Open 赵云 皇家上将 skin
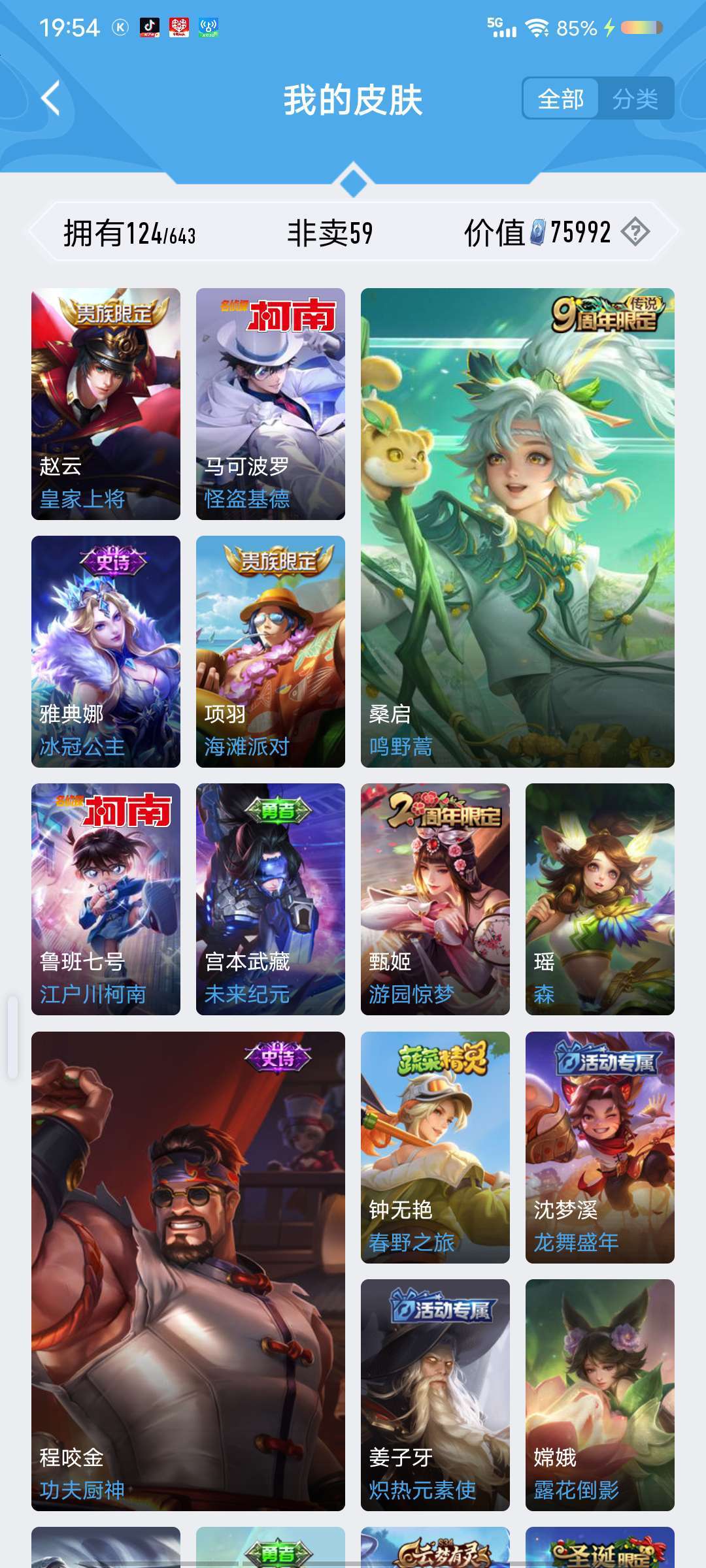This screenshot has width=706, height=1568. [x=106, y=404]
